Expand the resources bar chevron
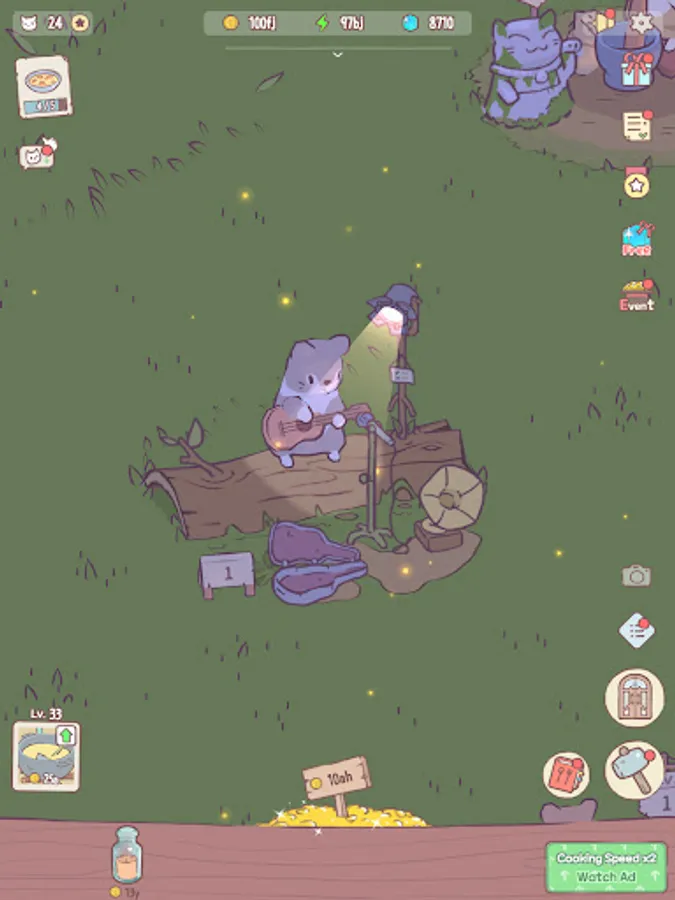The width and height of the screenshot is (675, 900). point(338,55)
